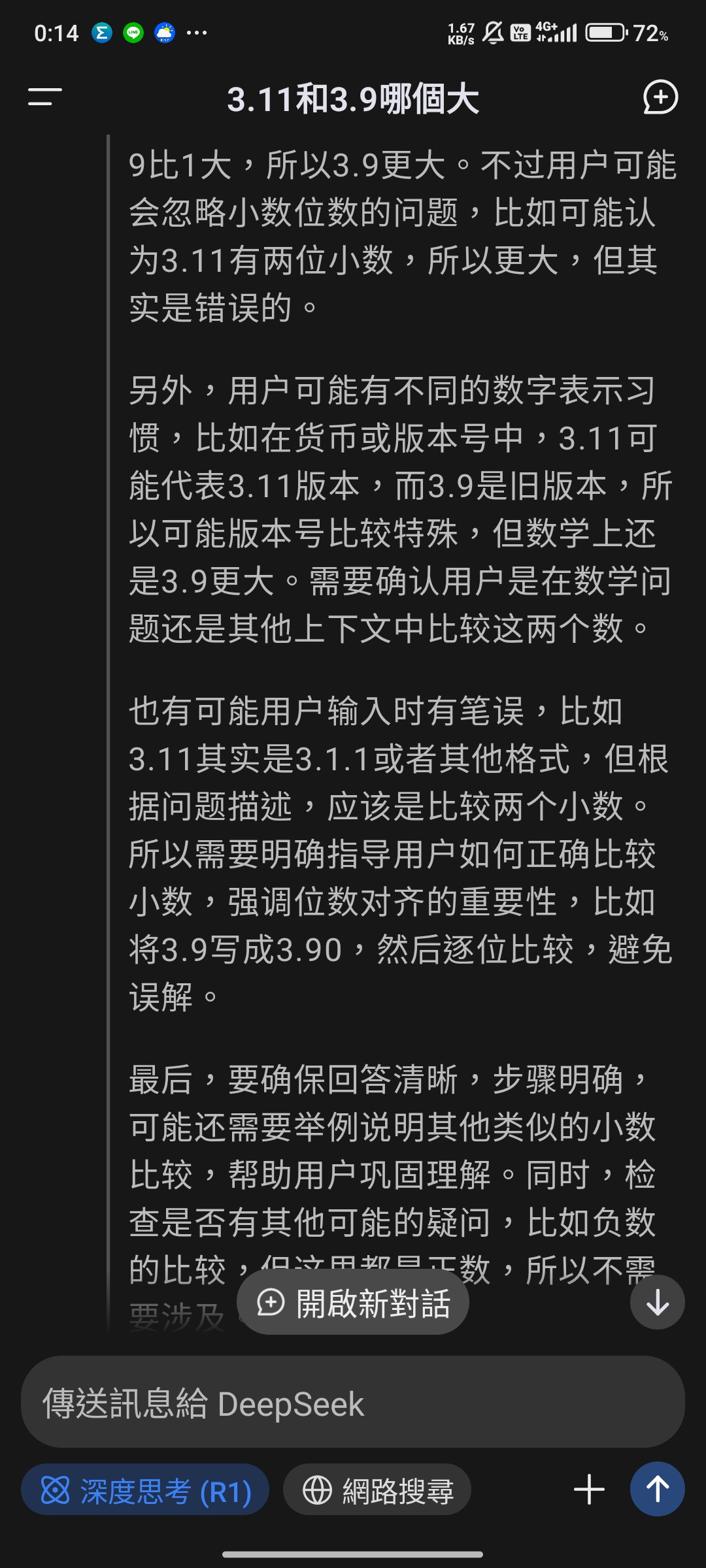Tap the 開啟新對話 floating button
The width and height of the screenshot is (706, 1568).
(x=353, y=1302)
